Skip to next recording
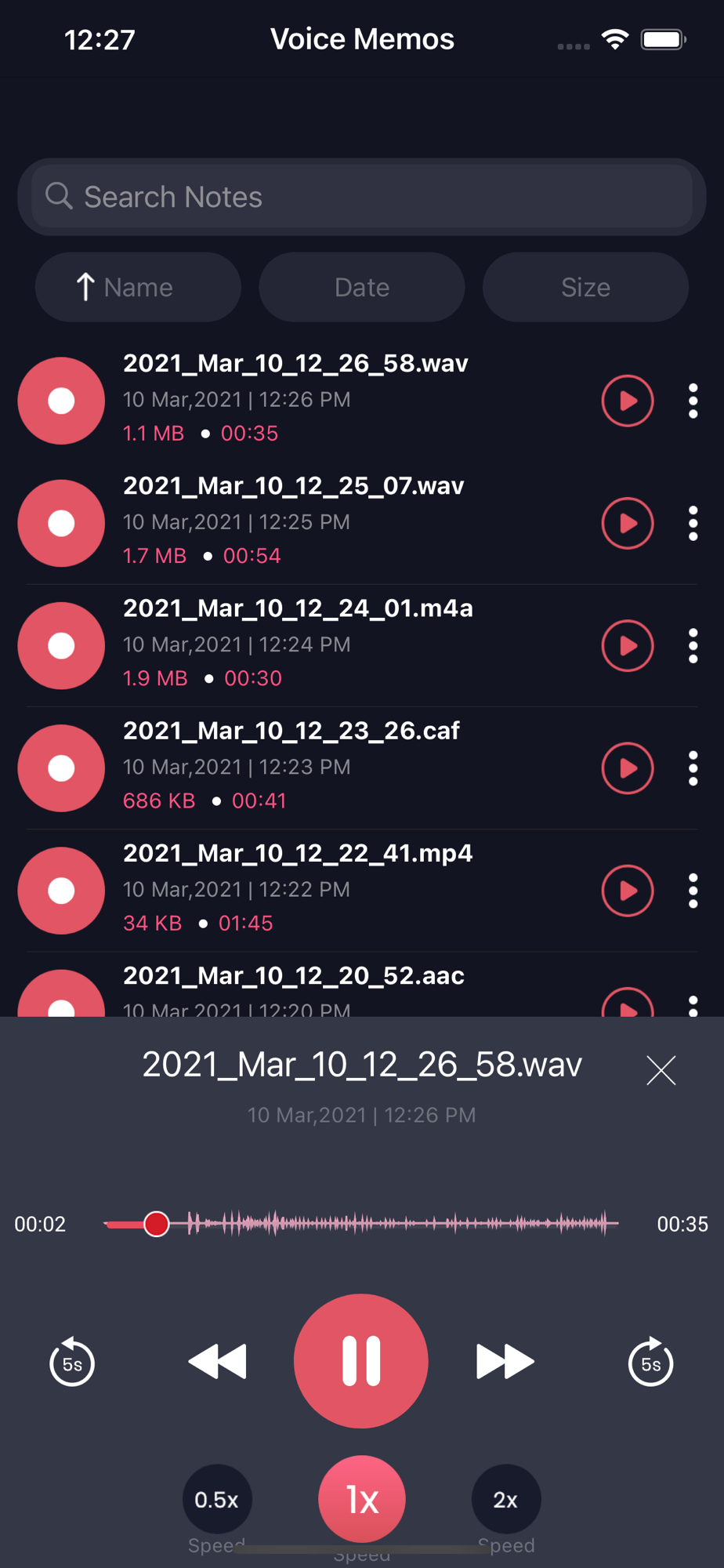The height and width of the screenshot is (1568, 724). click(505, 1361)
